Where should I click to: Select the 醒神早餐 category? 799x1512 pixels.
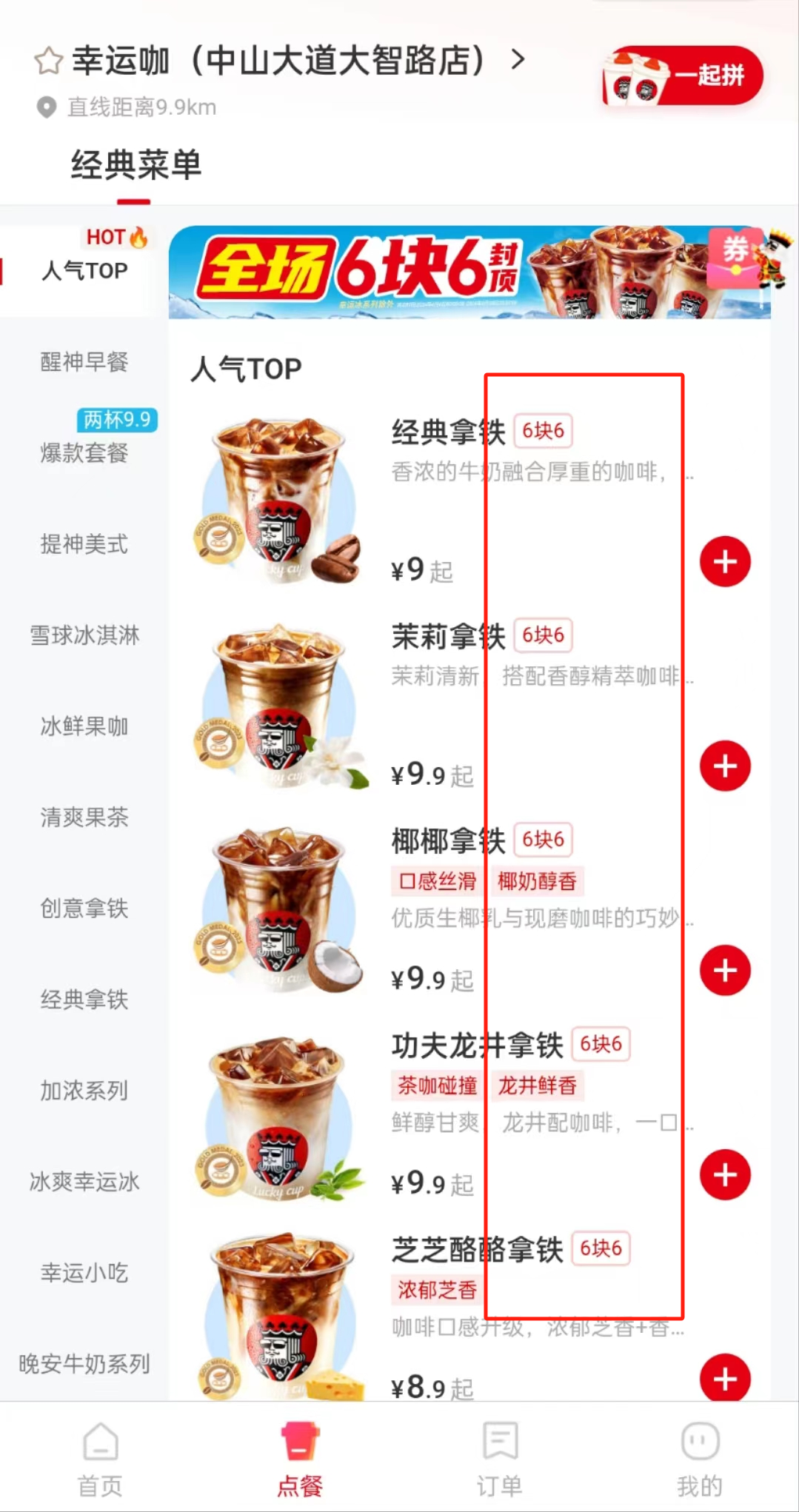tap(84, 362)
